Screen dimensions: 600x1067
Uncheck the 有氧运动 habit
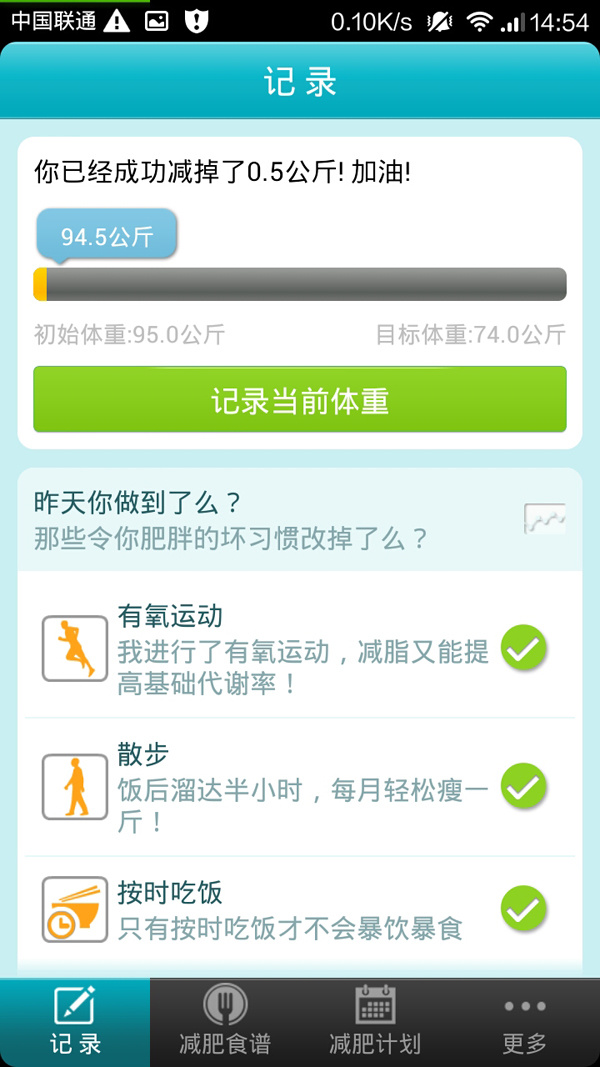point(523,648)
